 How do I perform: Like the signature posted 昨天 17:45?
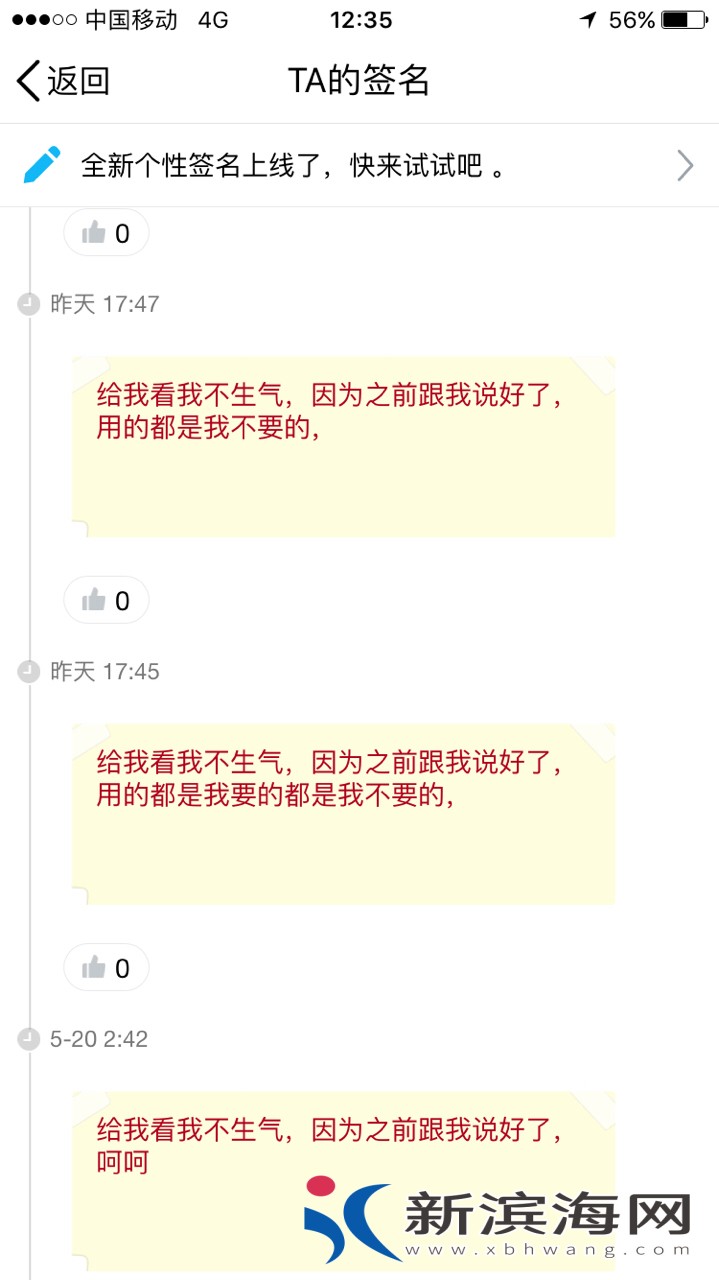pos(106,967)
